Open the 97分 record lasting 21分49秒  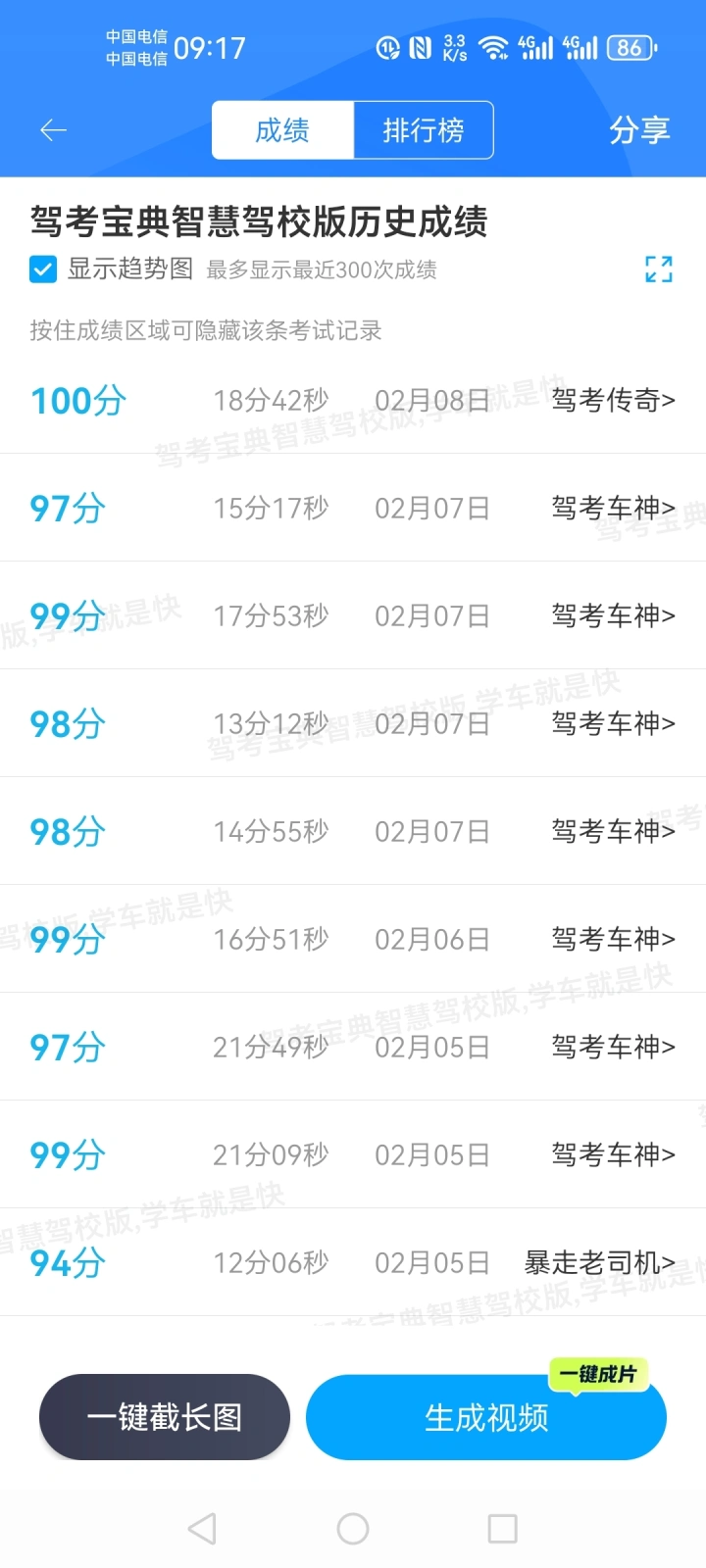click(x=353, y=1047)
